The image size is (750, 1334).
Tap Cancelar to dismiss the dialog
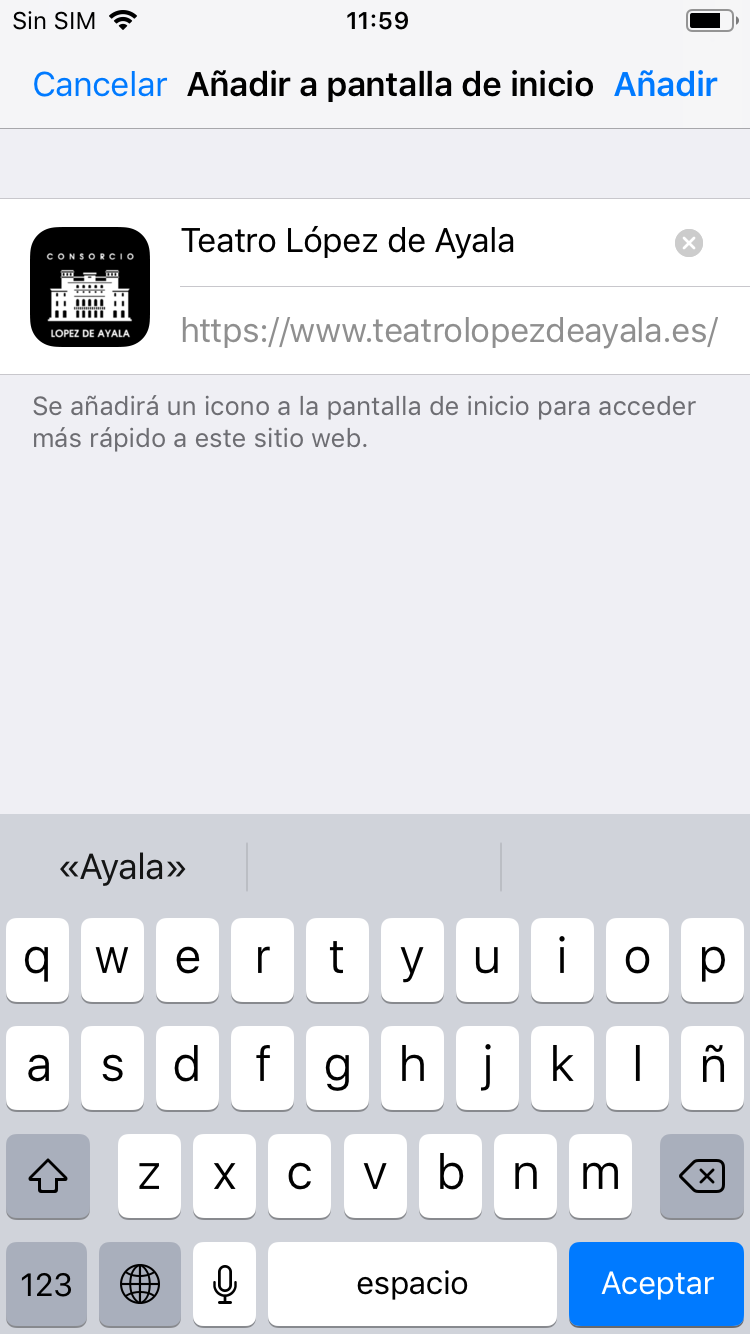[x=98, y=84]
